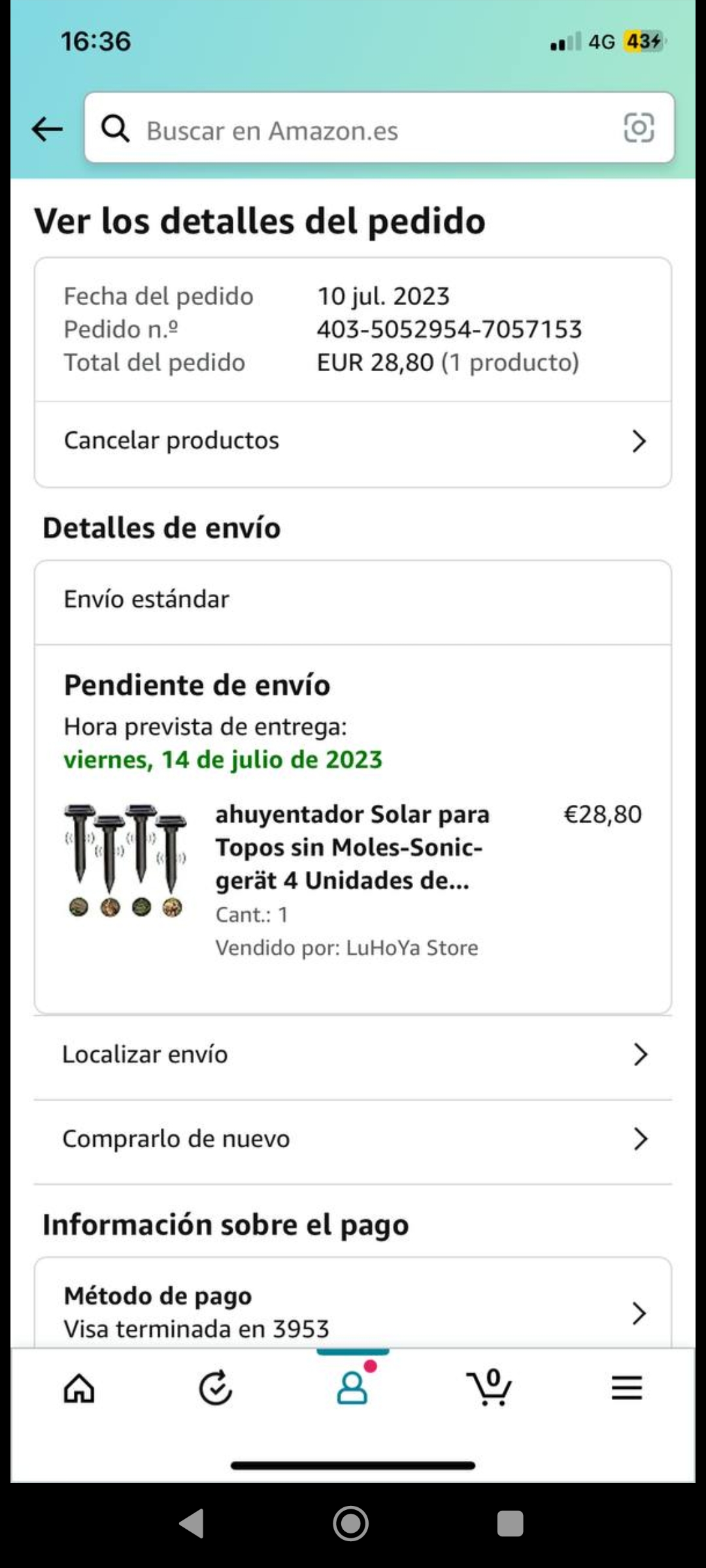Tap the system back button
Viewport: 706px width, 1568px height.
click(192, 1524)
